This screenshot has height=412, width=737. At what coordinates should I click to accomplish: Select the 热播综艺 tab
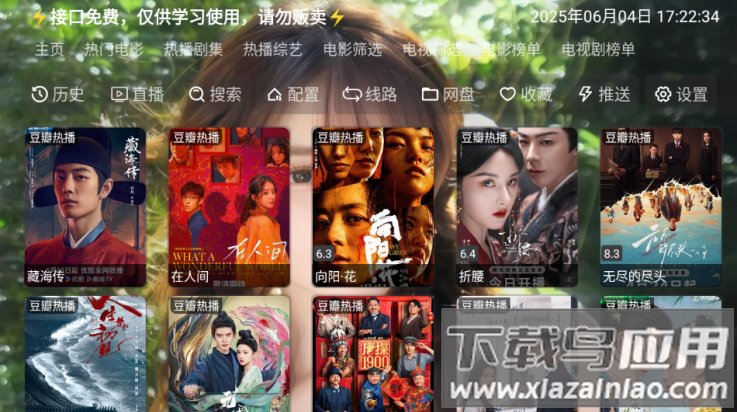(272, 49)
